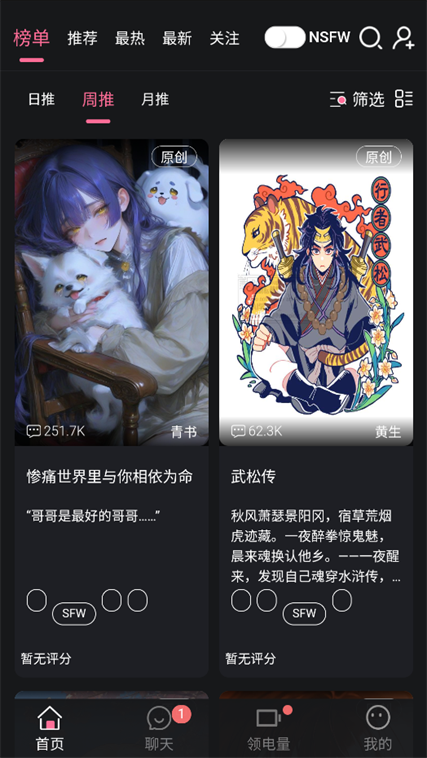Open the search magnifier icon

[x=370, y=38]
